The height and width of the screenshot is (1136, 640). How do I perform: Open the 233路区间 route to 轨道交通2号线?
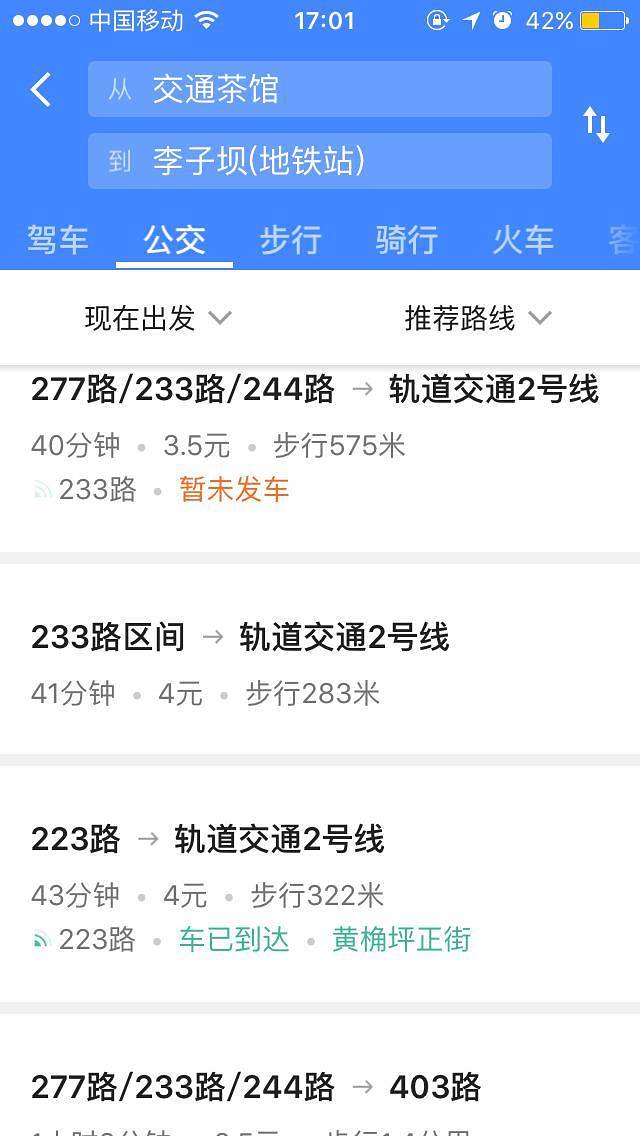point(320,662)
